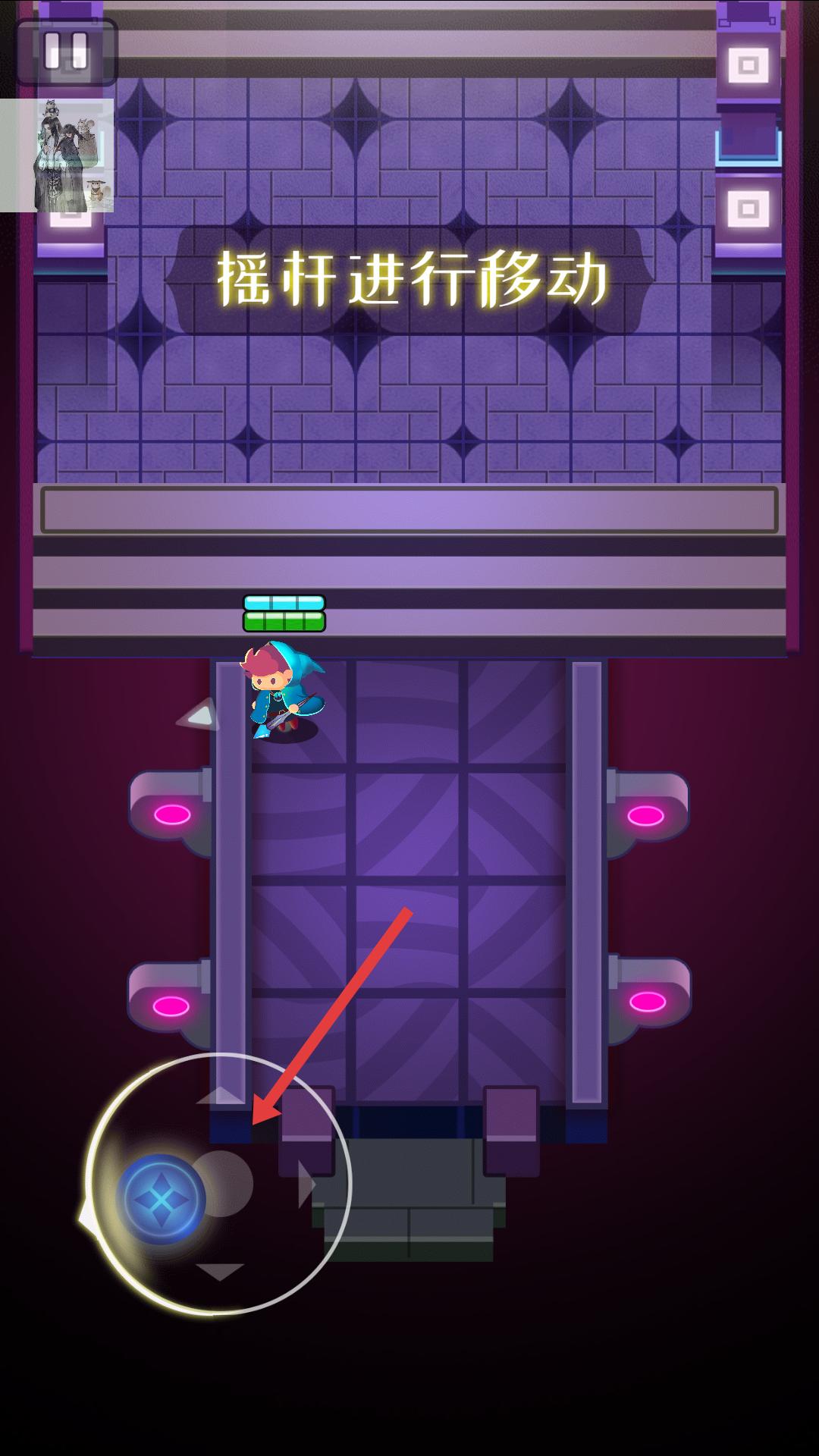Pause the game
819x1456 pixels.
point(66,52)
